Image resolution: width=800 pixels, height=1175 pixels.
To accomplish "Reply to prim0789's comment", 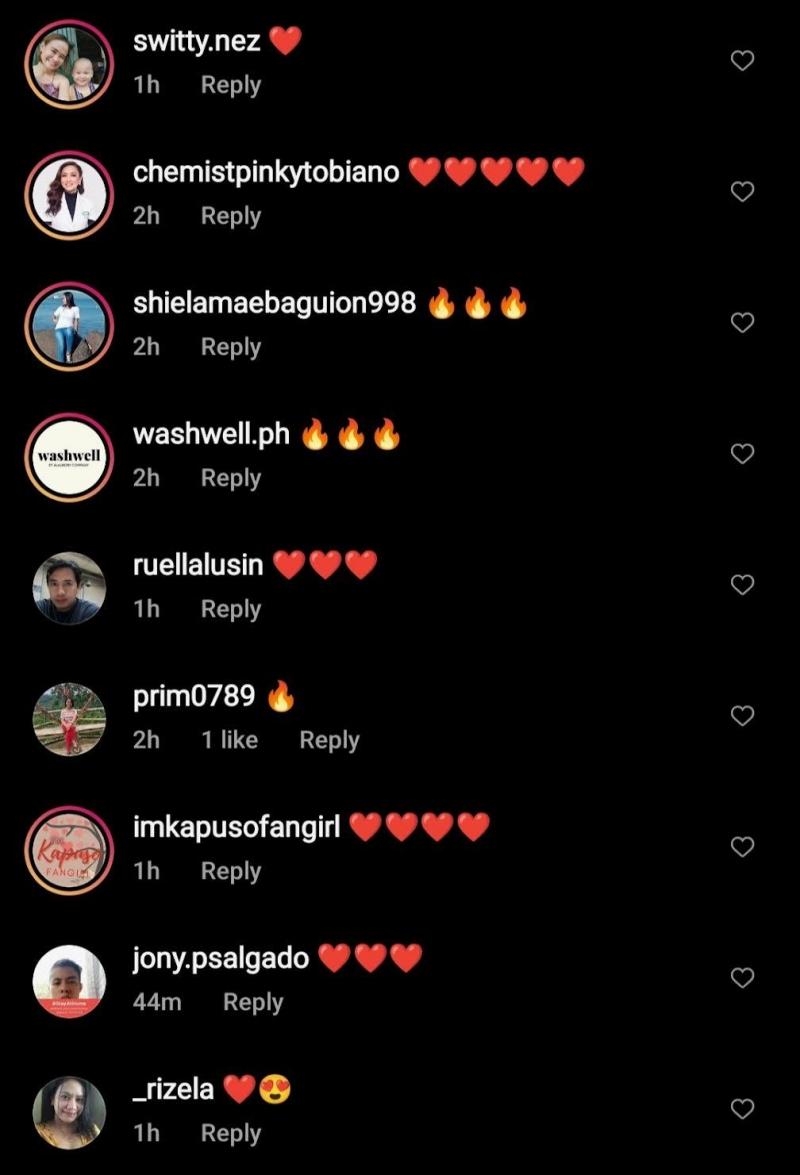I will [x=329, y=740].
